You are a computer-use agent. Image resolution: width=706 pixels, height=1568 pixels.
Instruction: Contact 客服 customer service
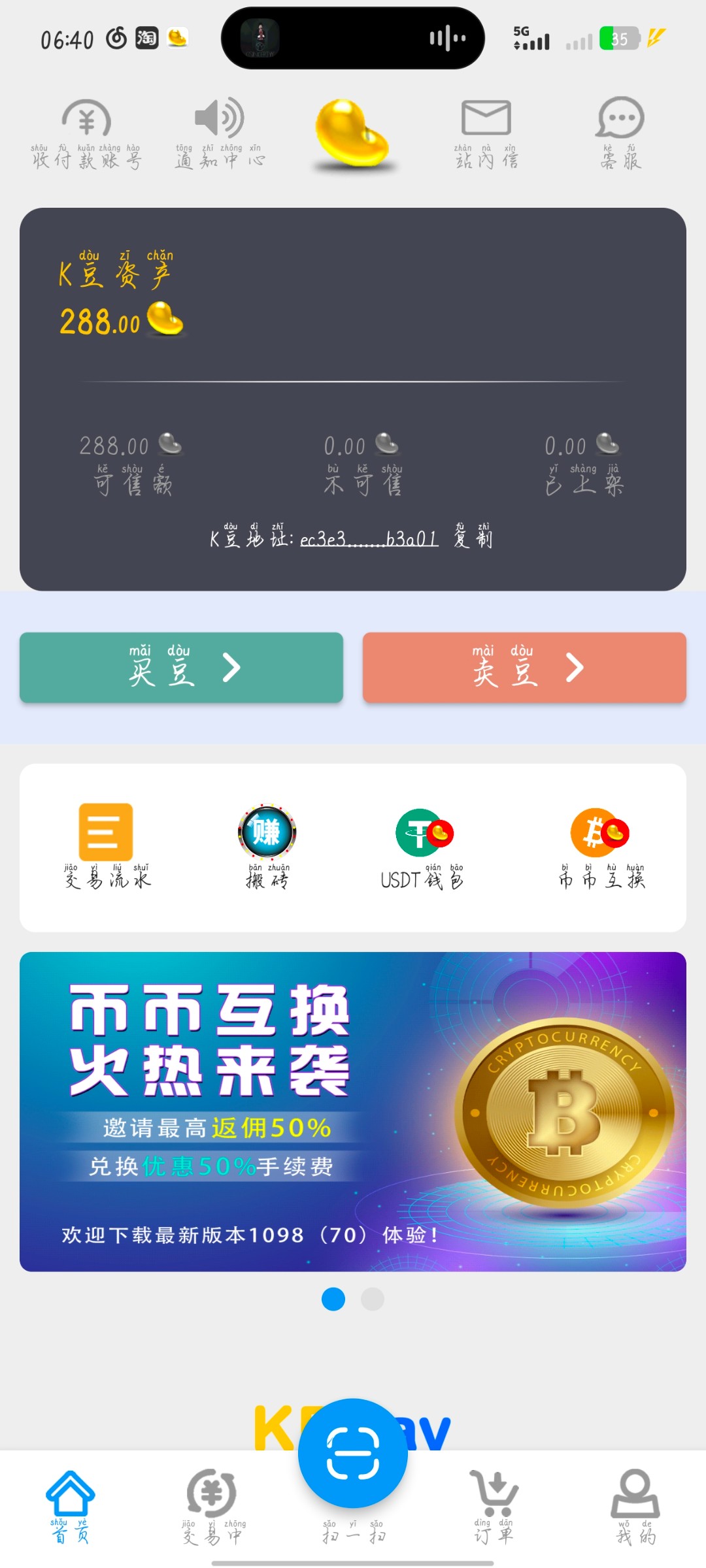click(x=620, y=134)
